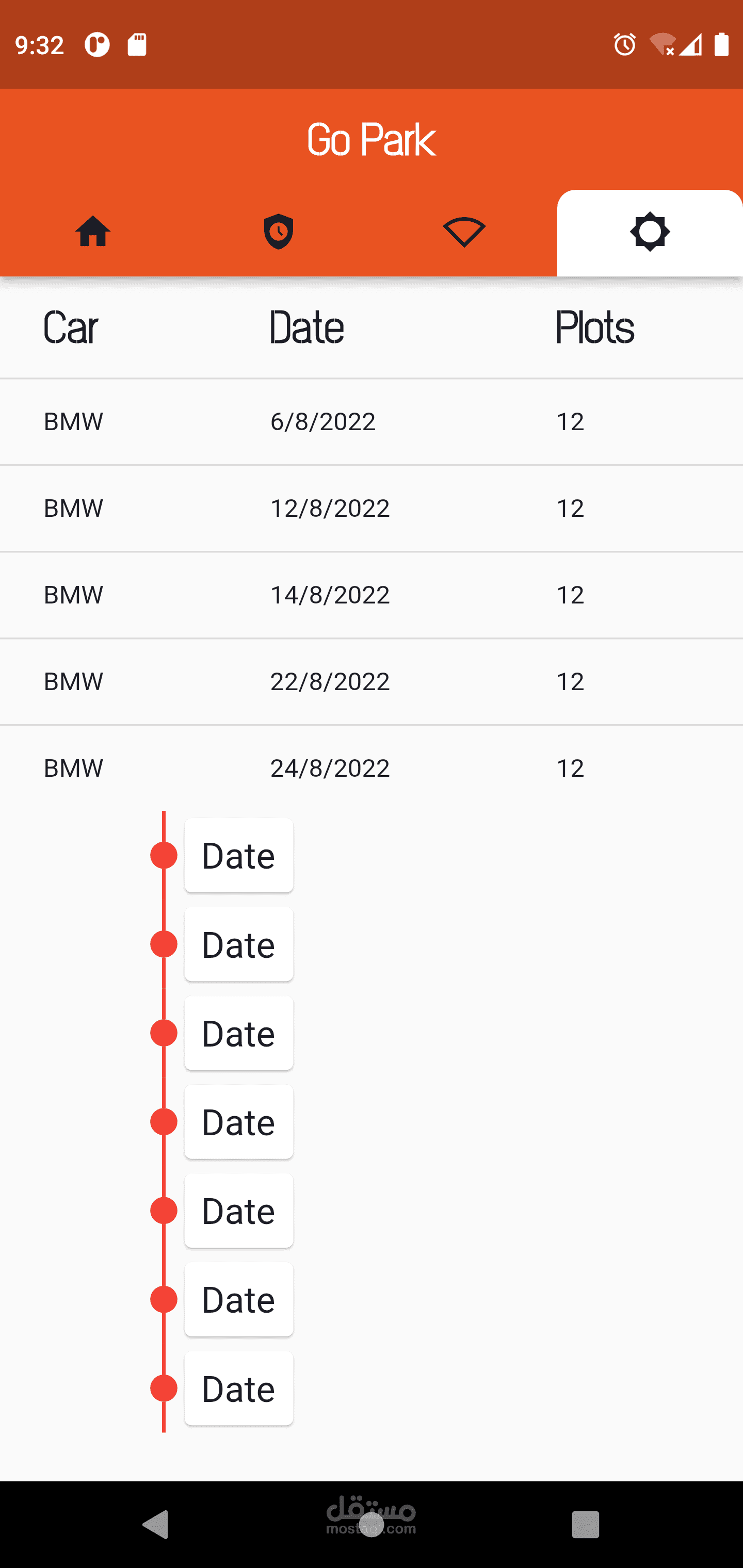This screenshot has height=1568, width=743.
Task: Go back with the system back button
Action: click(156, 1525)
